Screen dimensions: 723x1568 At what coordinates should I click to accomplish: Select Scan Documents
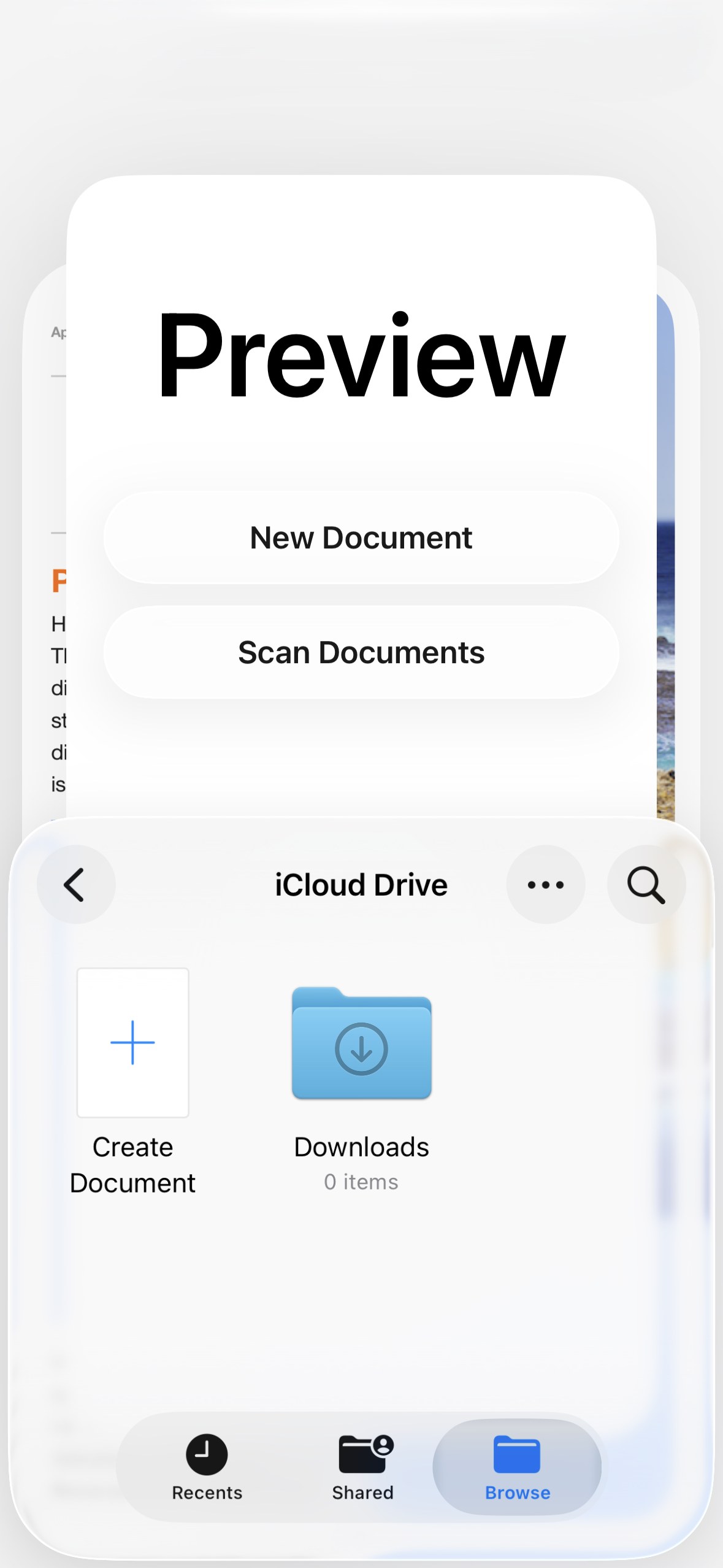(361, 652)
